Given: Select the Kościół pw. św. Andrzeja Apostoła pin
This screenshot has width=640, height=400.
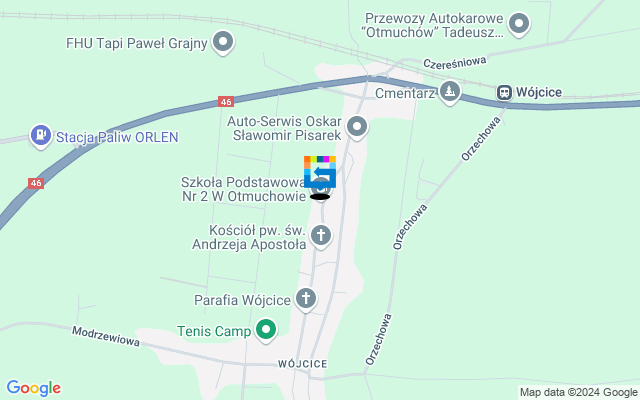Looking at the screenshot, I should point(320,236).
